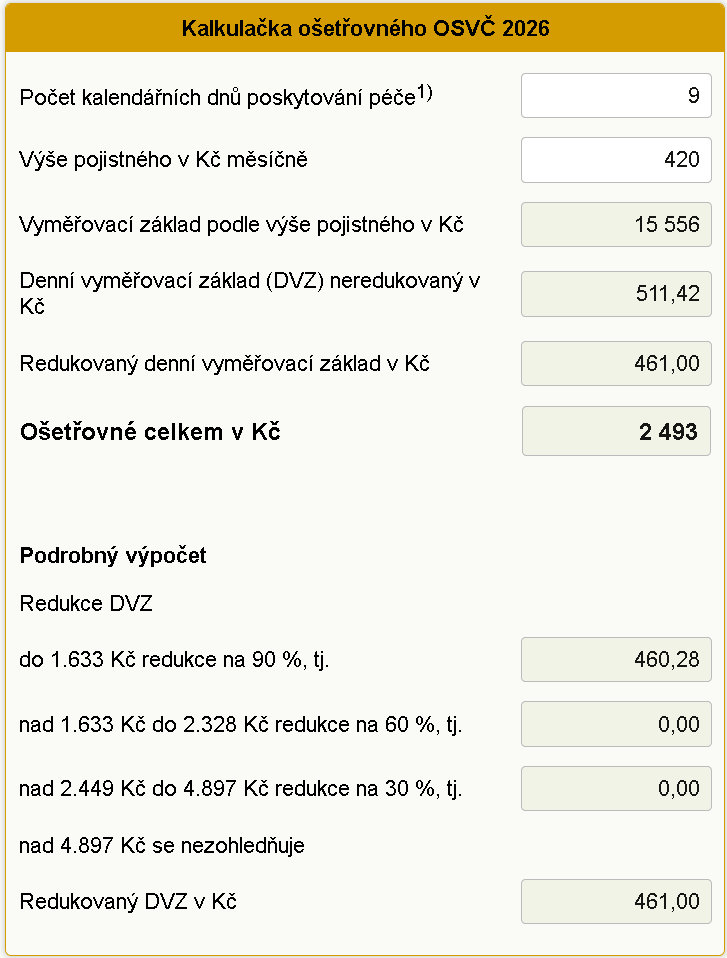
Task: Tap the monthly insurance amount field
Action: tap(616, 160)
